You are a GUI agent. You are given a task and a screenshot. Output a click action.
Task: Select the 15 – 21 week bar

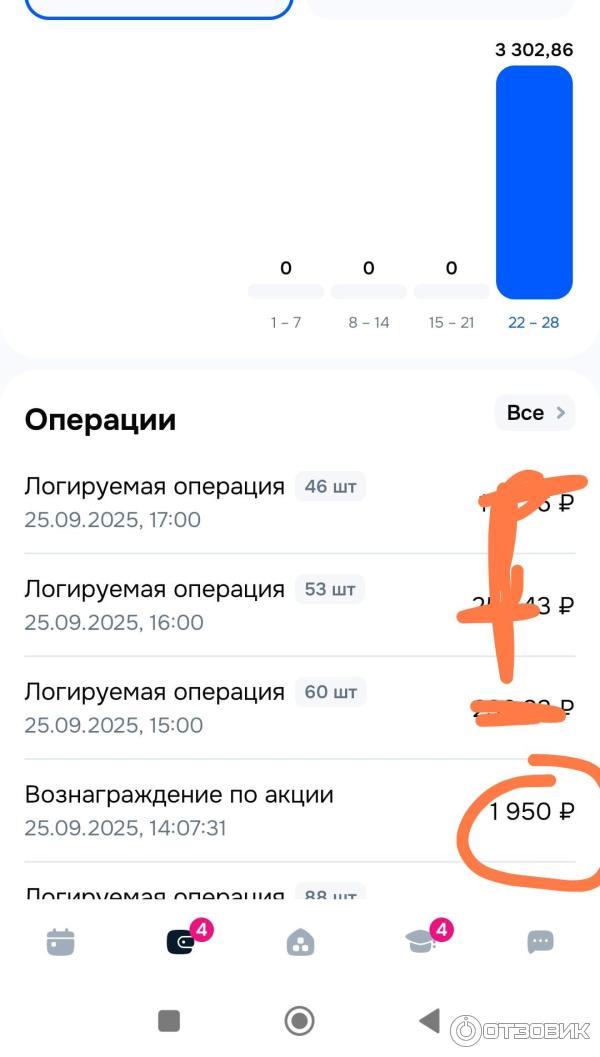[451, 290]
